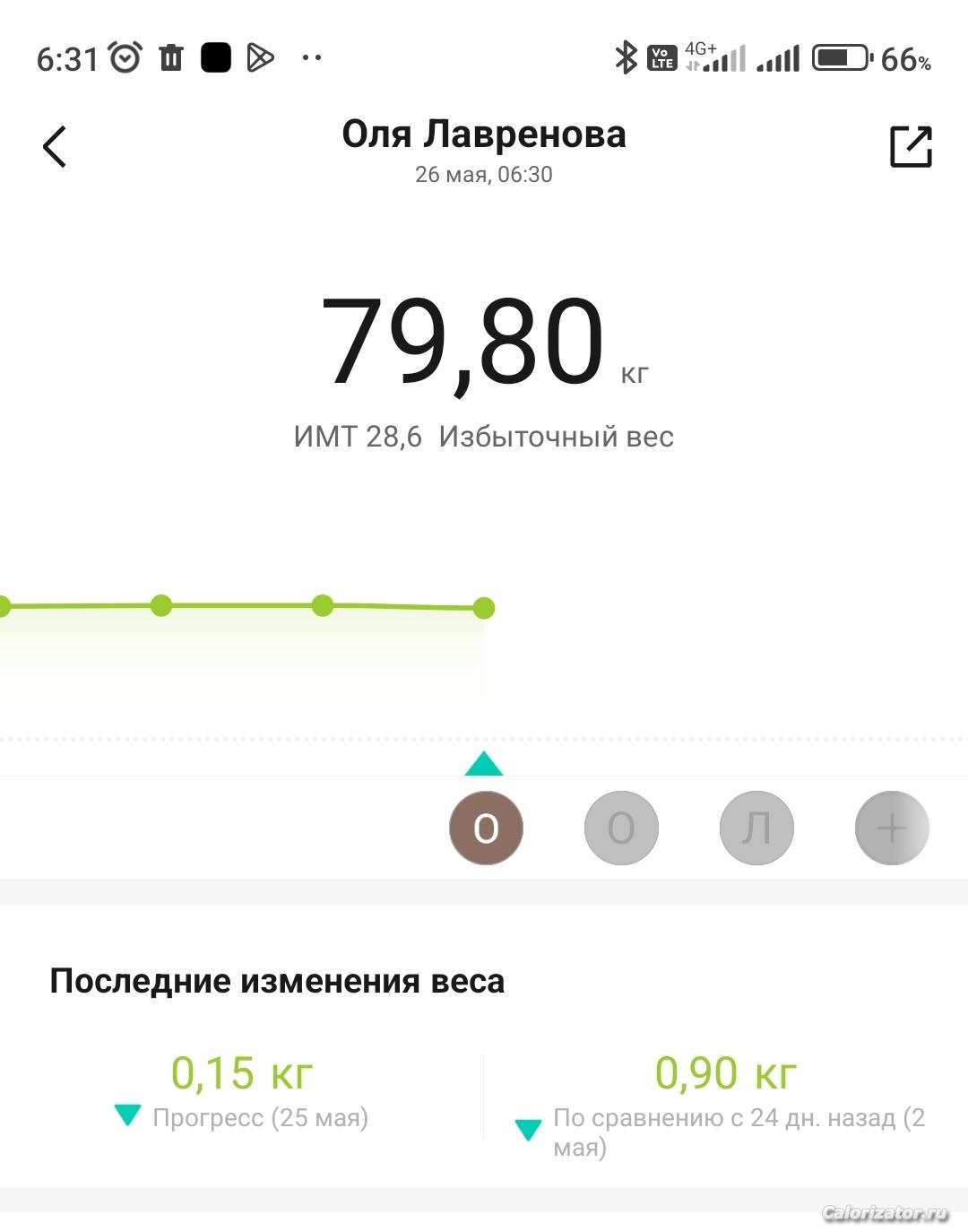Switch to the gray "О" user profile
968x1232 pixels.
point(621,828)
